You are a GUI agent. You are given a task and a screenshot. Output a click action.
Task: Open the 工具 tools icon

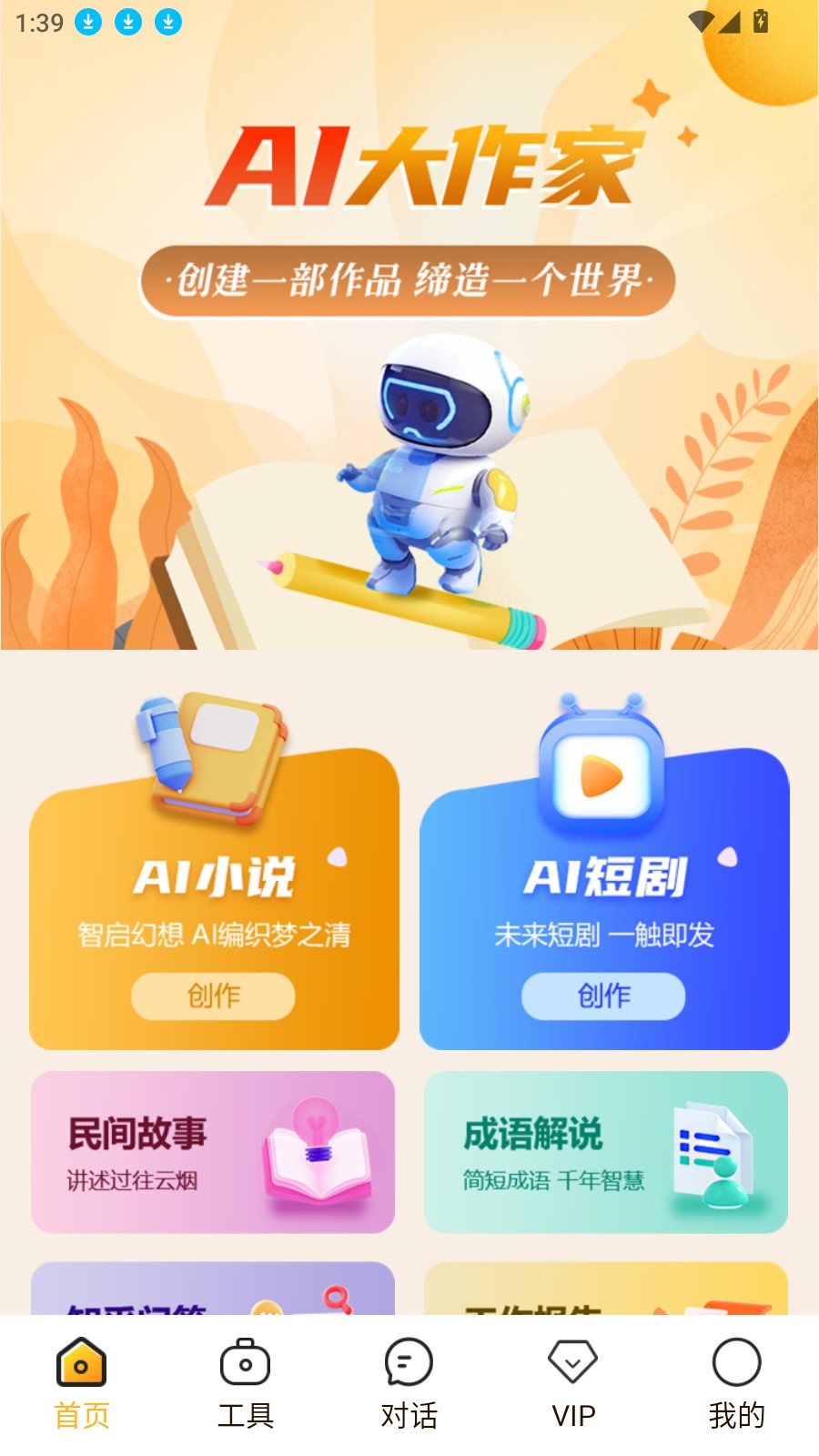click(244, 1362)
